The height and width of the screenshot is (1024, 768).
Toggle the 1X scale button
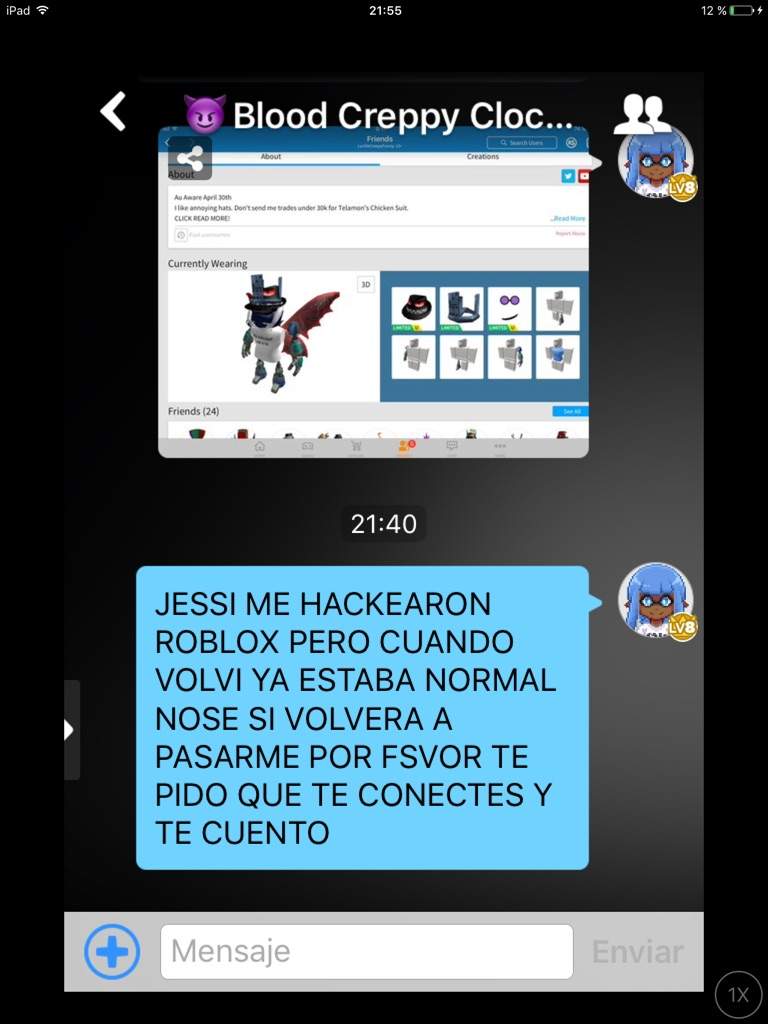click(x=738, y=994)
